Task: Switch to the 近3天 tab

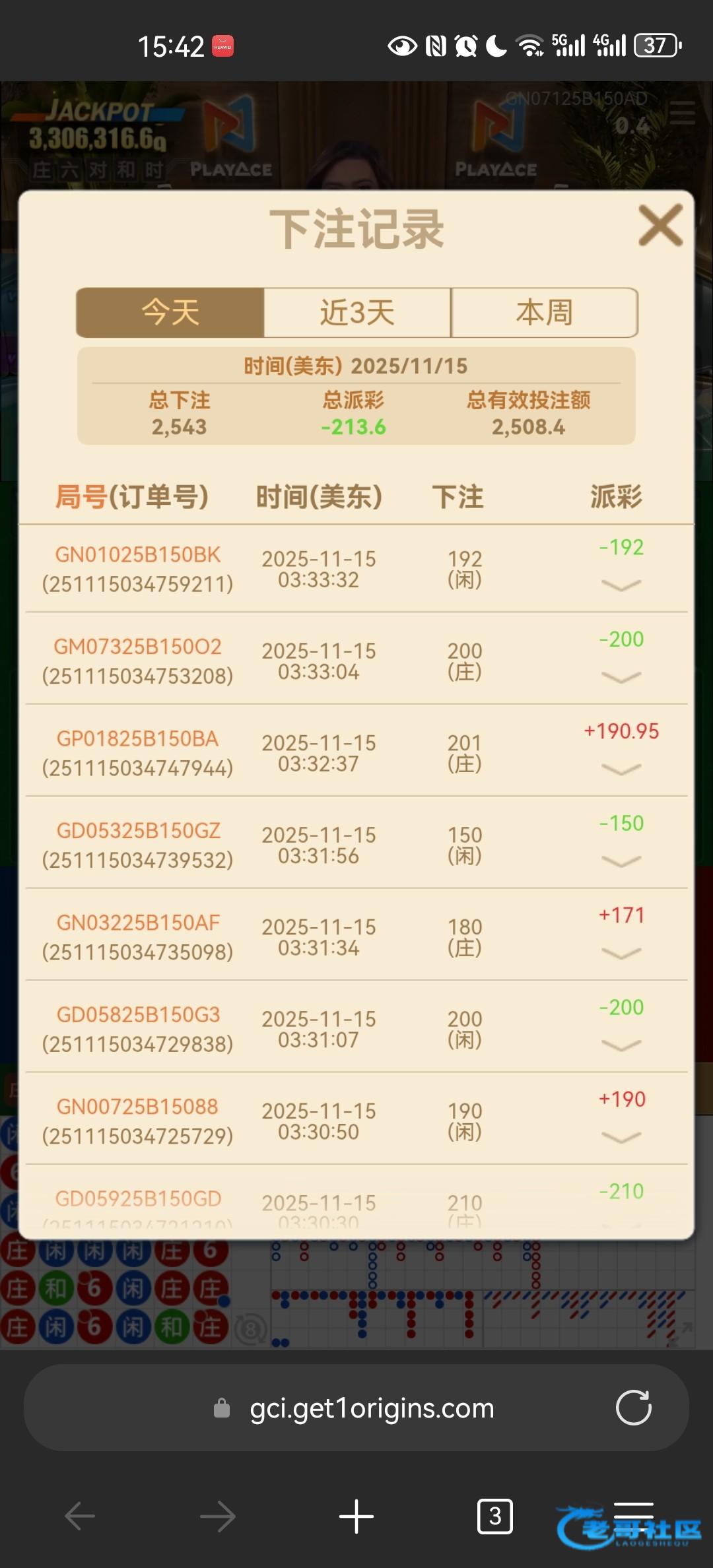Action: pos(357,312)
